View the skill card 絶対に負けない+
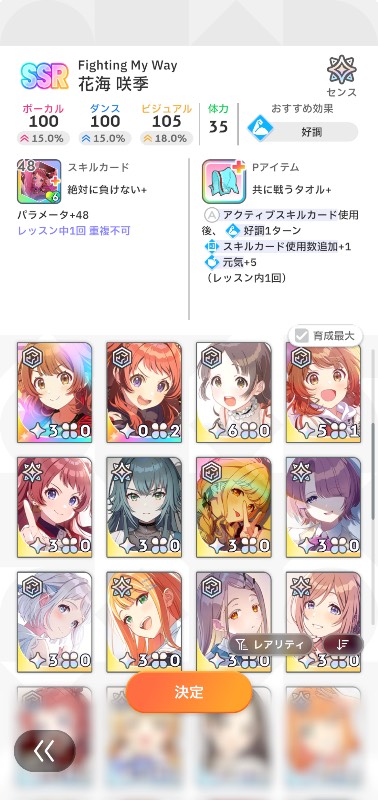 39,182
